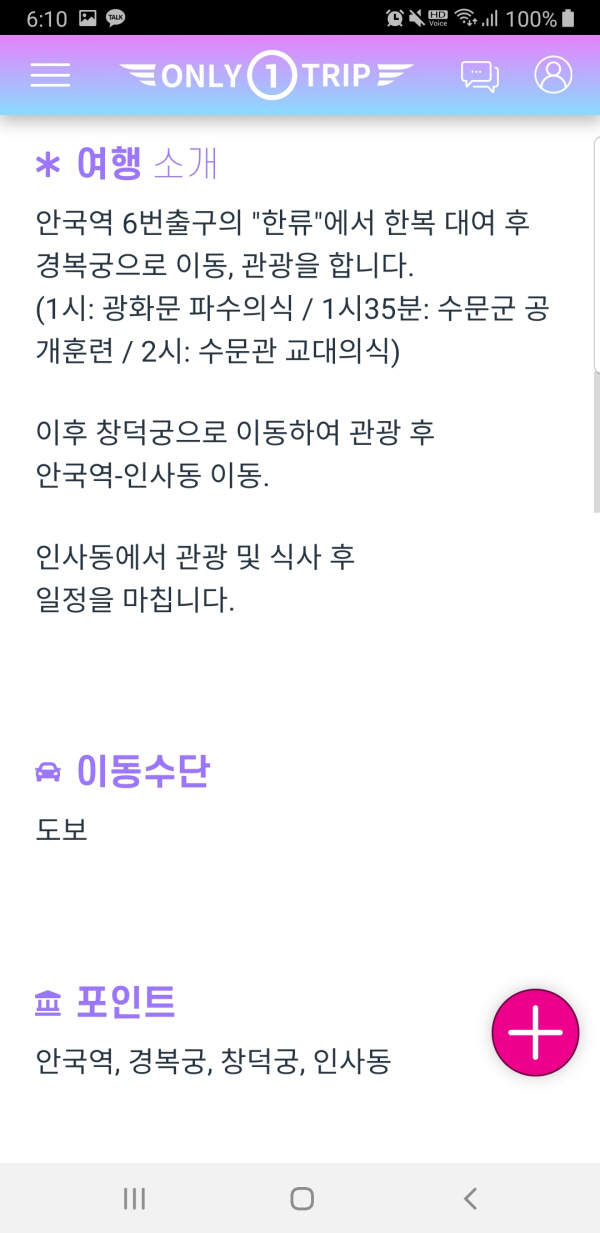Image resolution: width=600 pixels, height=1233 pixels.
Task: Go back using system back button
Action: (x=471, y=1198)
